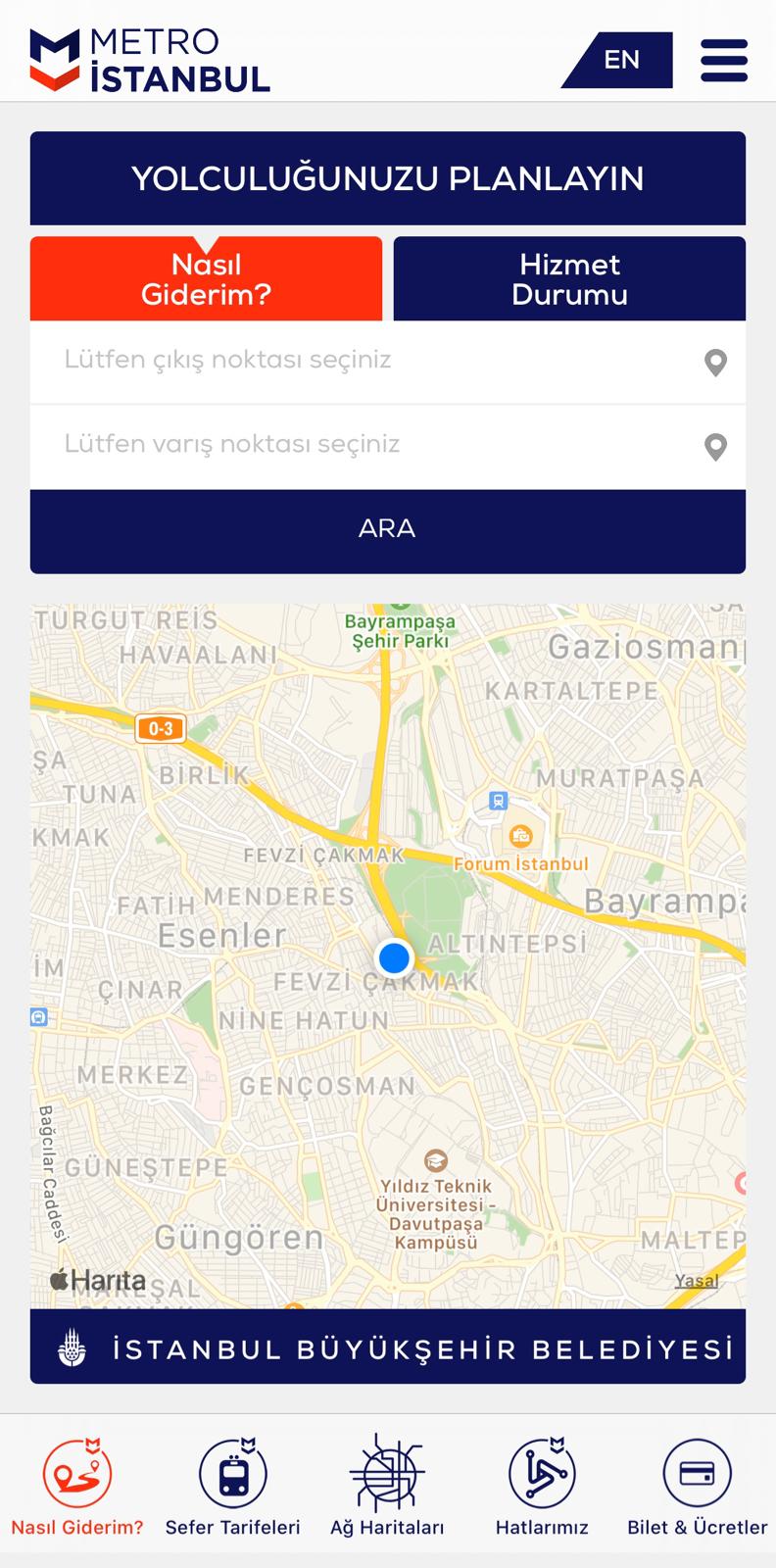Go to the Hatlarımız tab
This screenshot has width=776, height=1568.
(x=542, y=1487)
